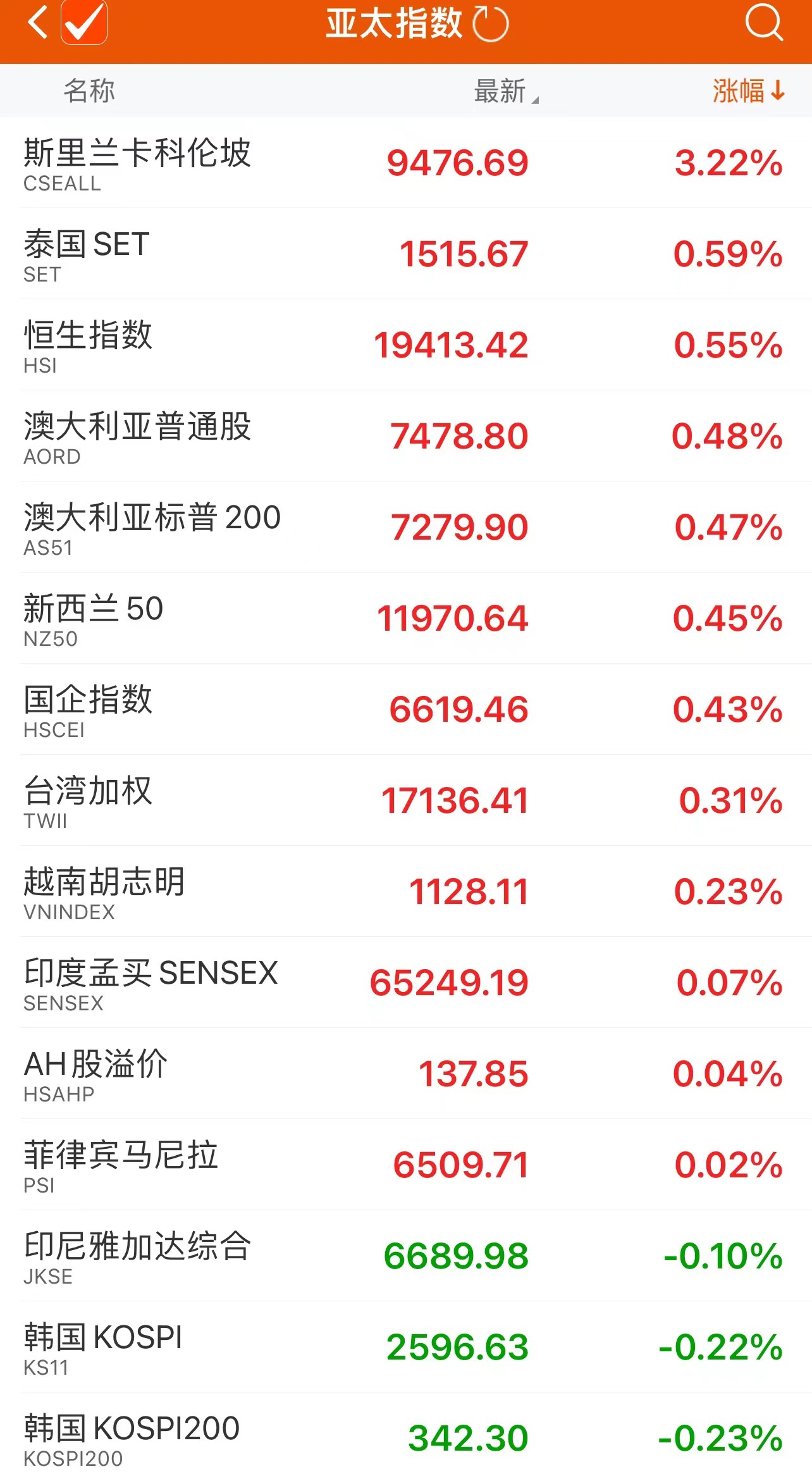
Task: Sort by 最新 column
Action: click(x=505, y=91)
